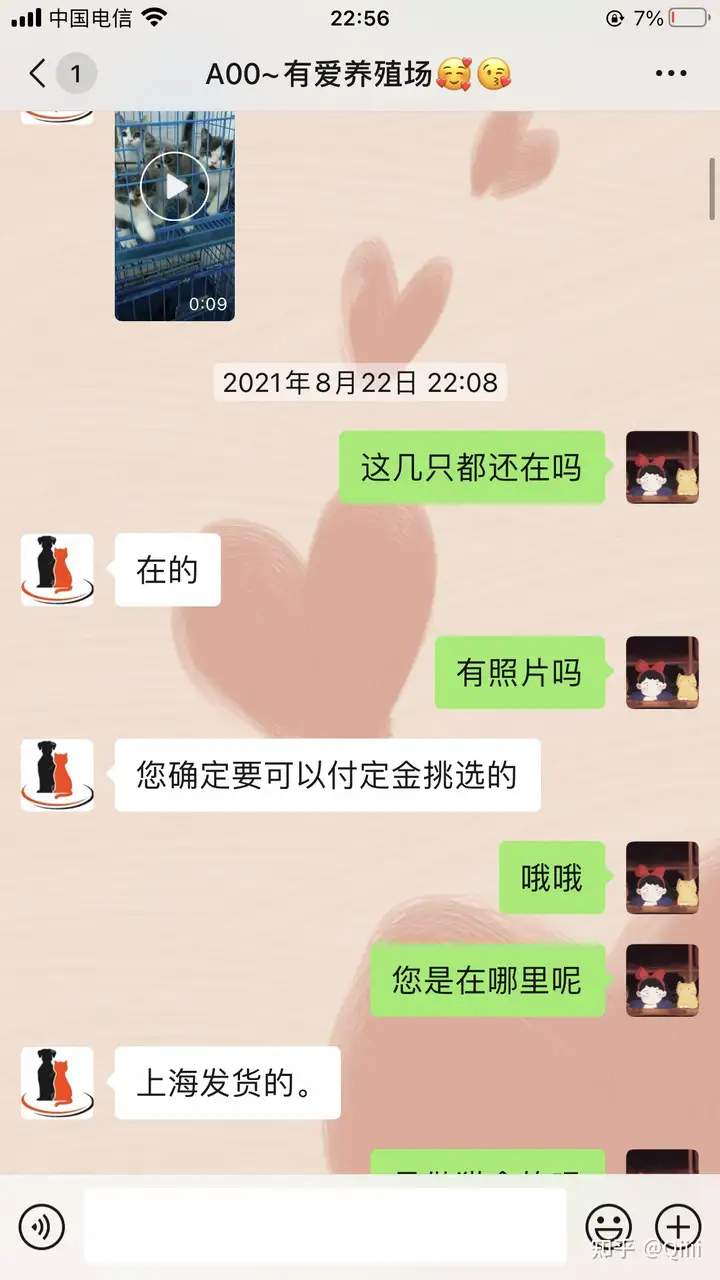Open the chat overflow menu
This screenshot has width=720, height=1280.
coord(670,73)
